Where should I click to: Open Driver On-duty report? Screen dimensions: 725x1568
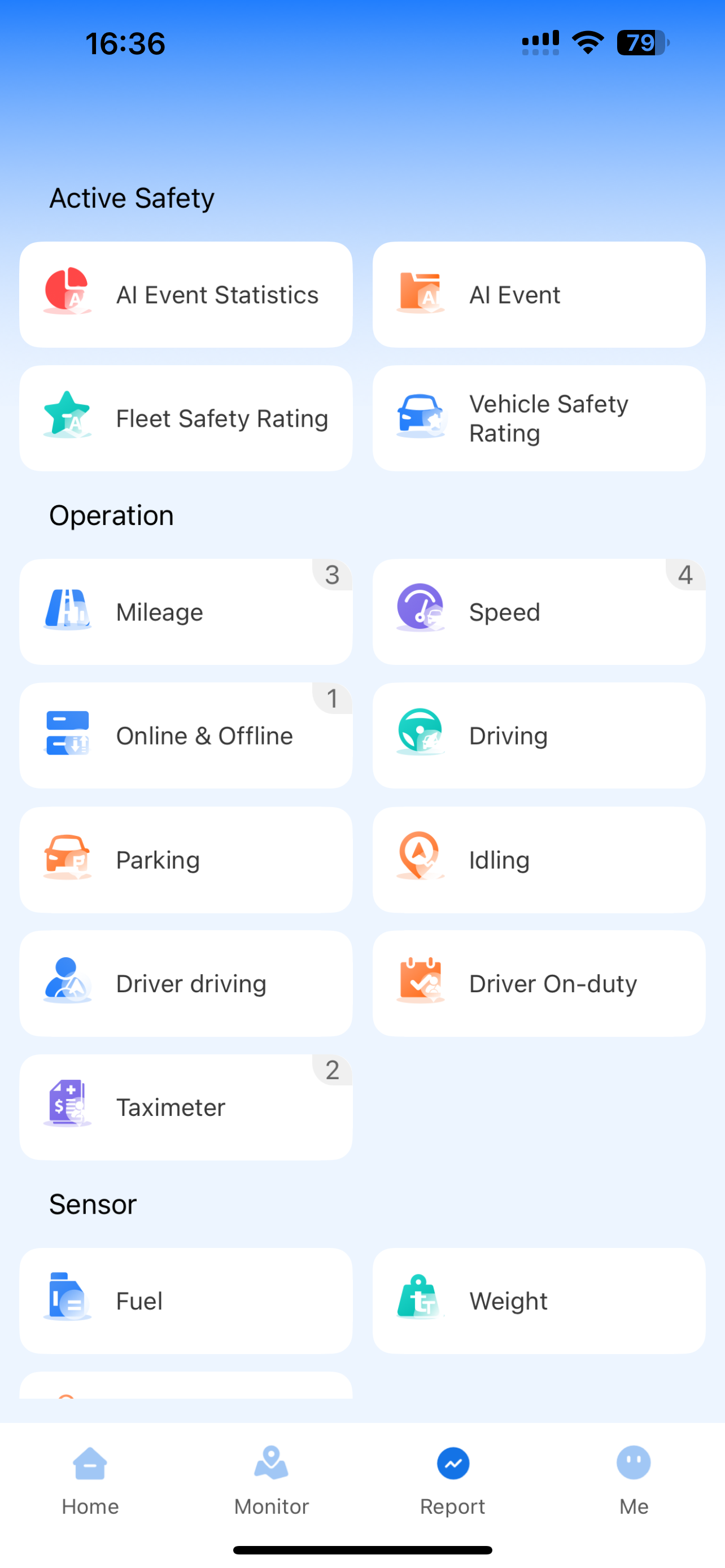pyautogui.click(x=539, y=983)
